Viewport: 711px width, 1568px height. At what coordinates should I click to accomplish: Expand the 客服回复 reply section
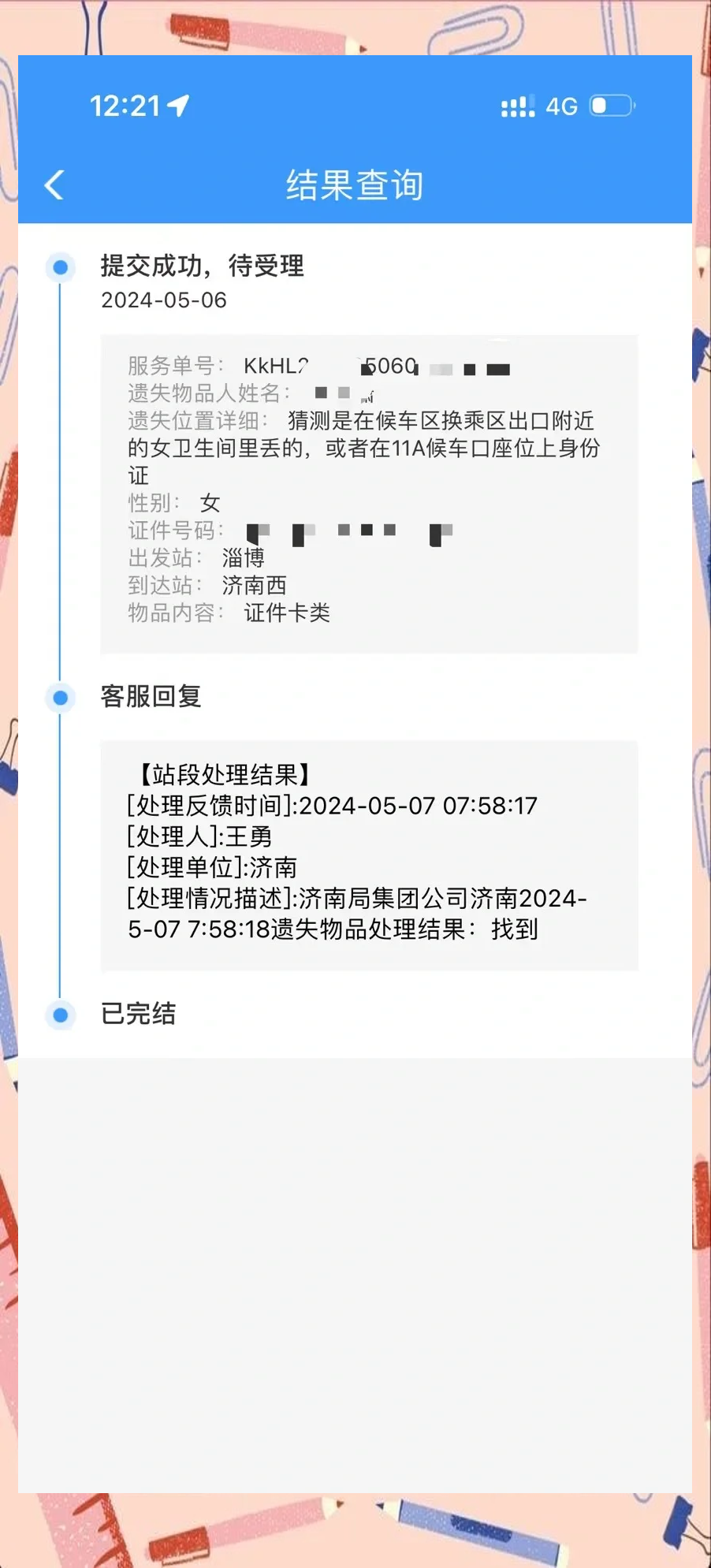click(x=369, y=853)
